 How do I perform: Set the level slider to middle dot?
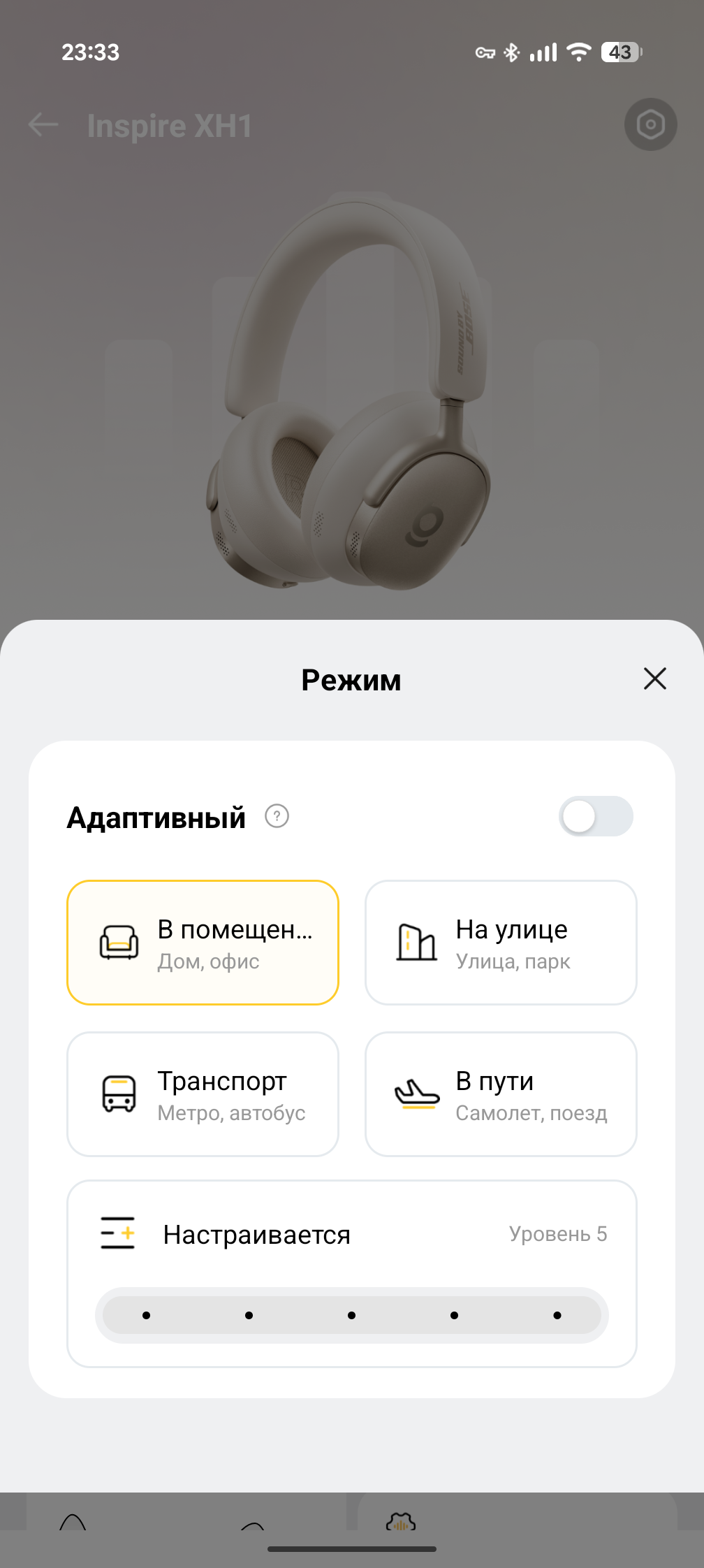pyautogui.click(x=351, y=1315)
